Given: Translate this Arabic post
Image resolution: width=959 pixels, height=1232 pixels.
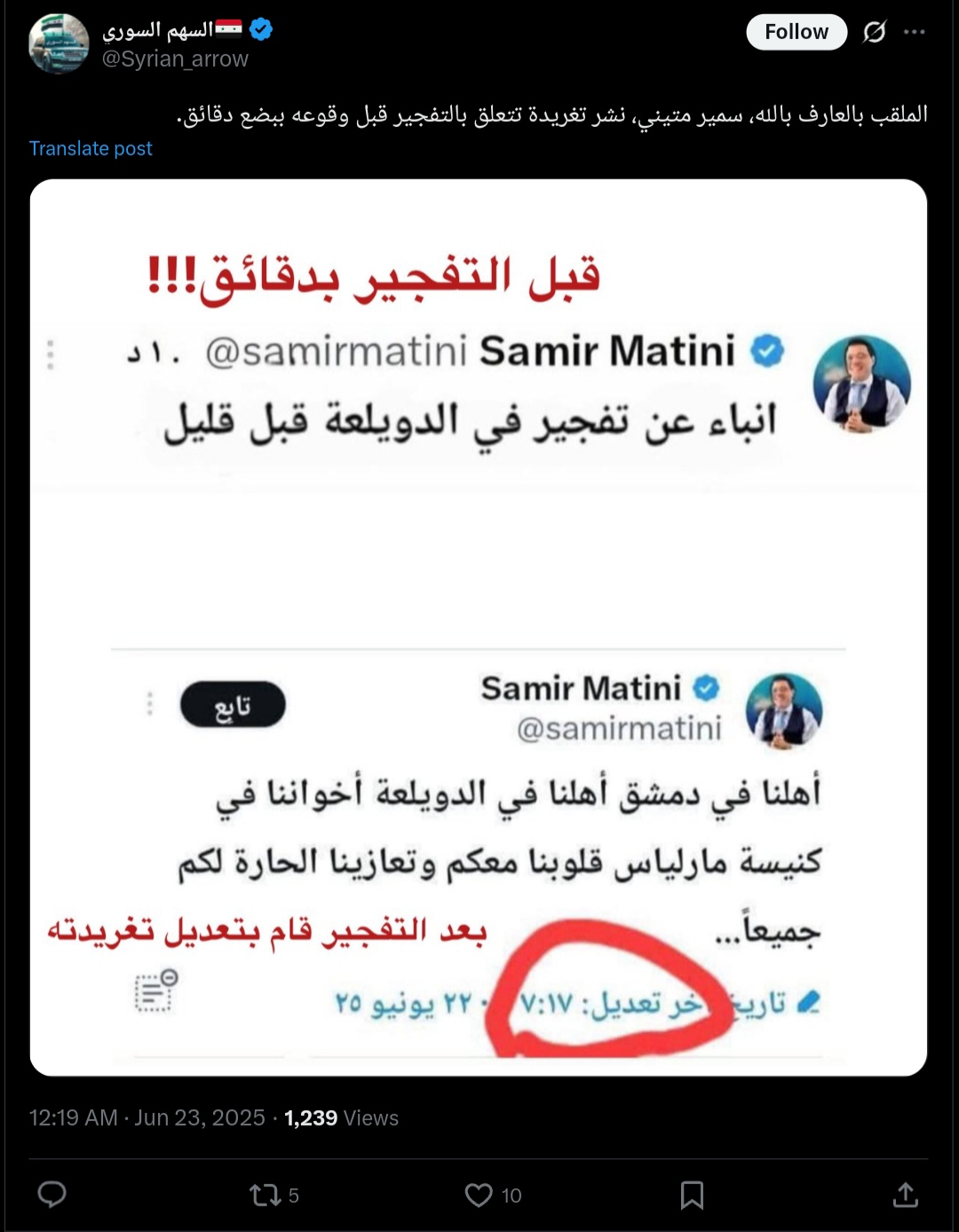Looking at the screenshot, I should (x=91, y=148).
